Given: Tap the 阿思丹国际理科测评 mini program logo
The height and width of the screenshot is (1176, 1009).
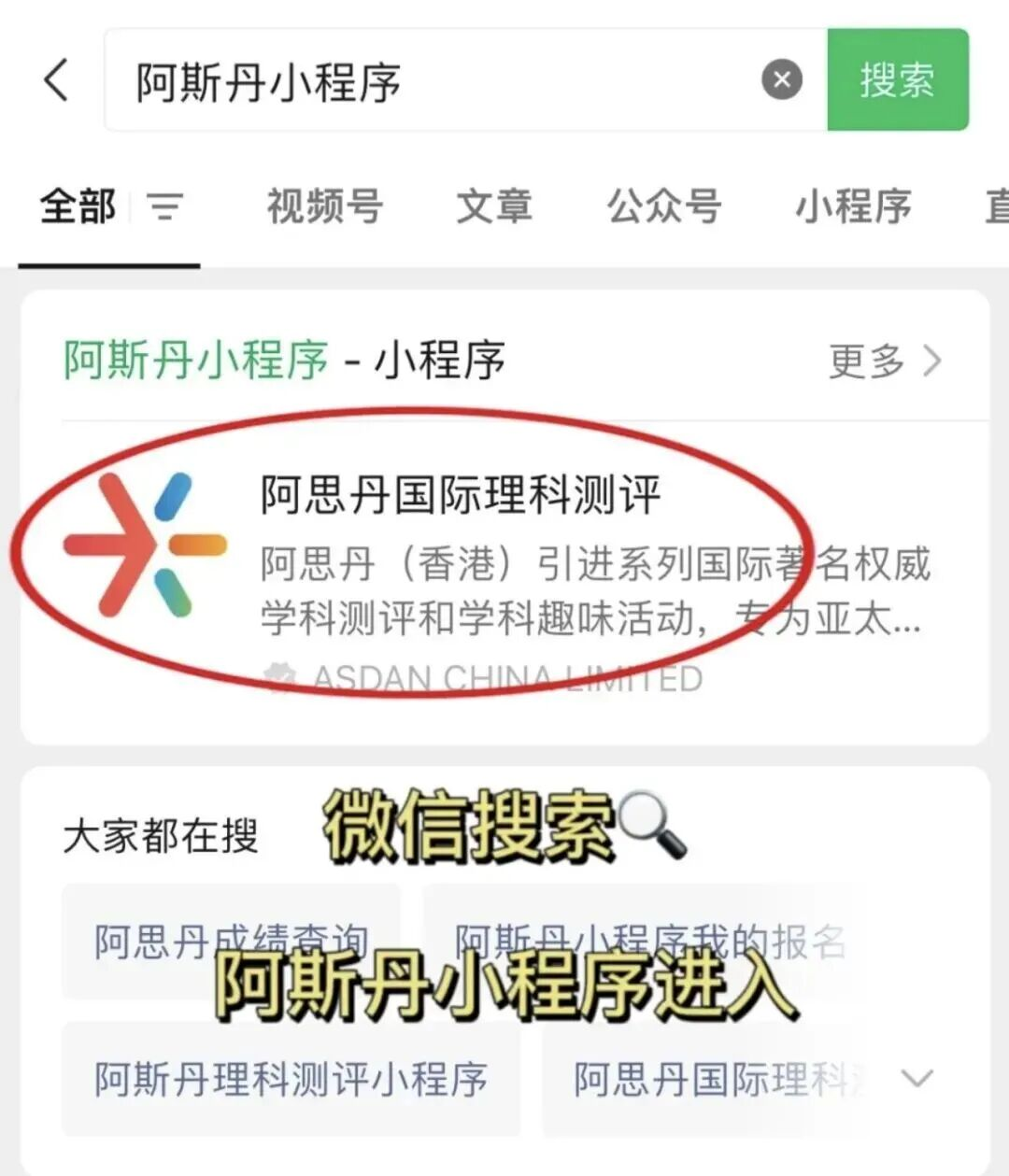Looking at the screenshot, I should [145, 544].
